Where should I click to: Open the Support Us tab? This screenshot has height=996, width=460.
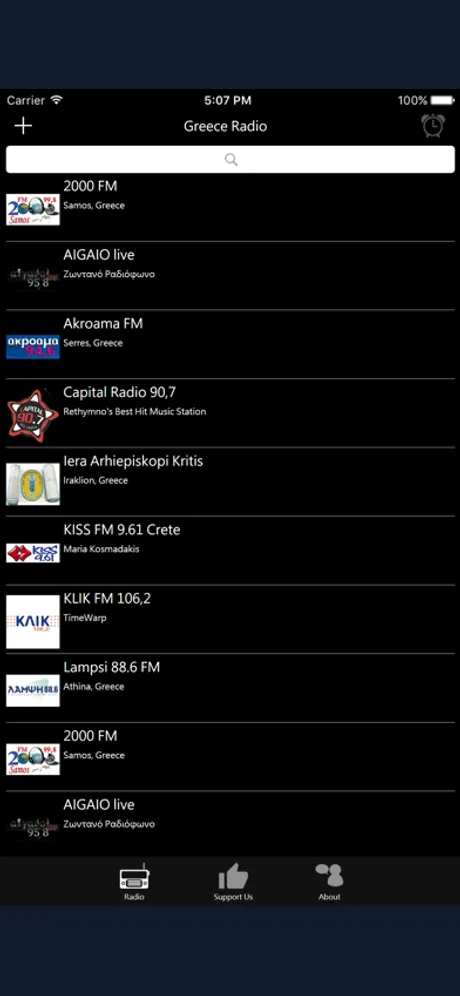pos(233,882)
